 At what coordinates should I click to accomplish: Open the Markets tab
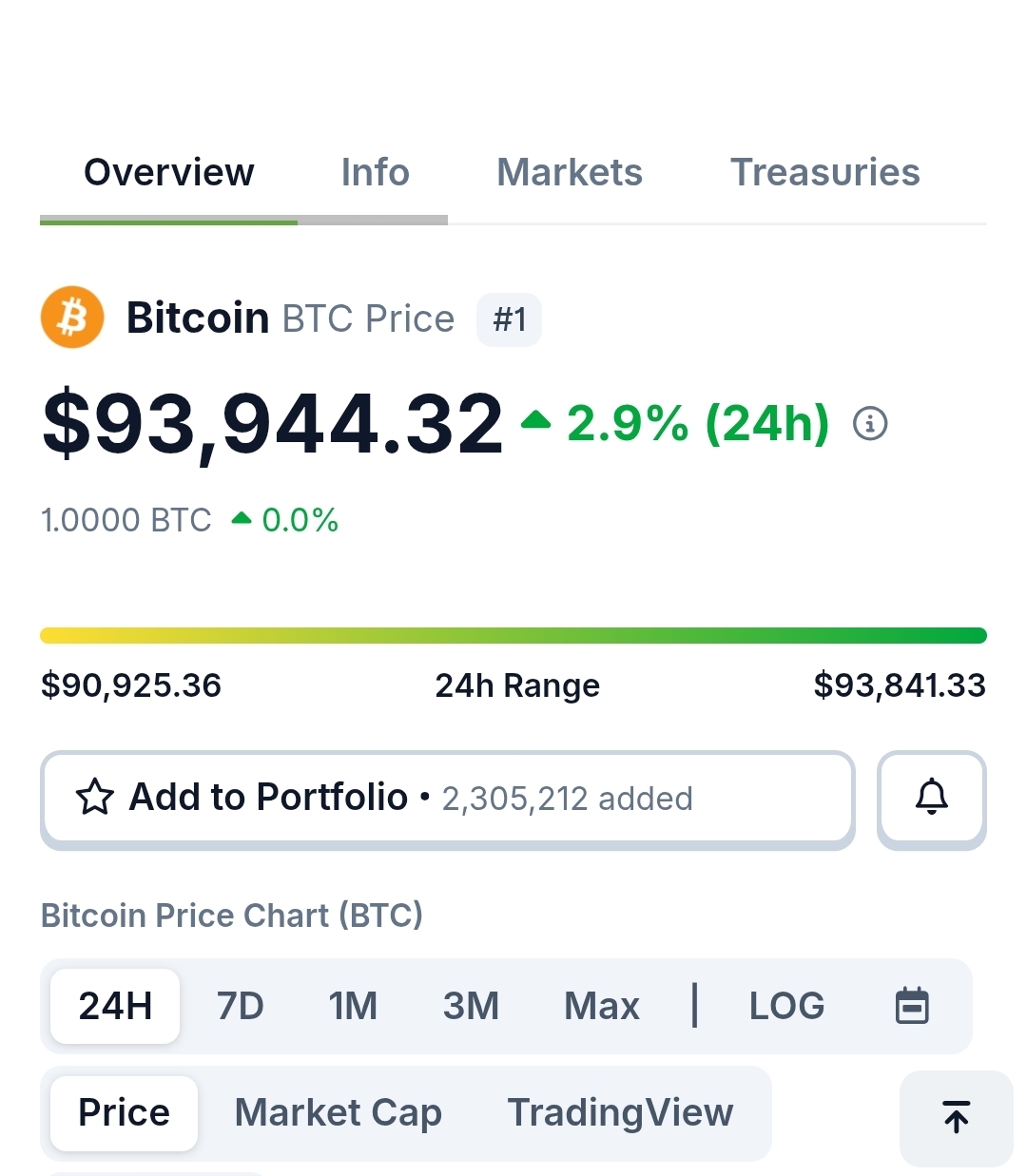(570, 173)
